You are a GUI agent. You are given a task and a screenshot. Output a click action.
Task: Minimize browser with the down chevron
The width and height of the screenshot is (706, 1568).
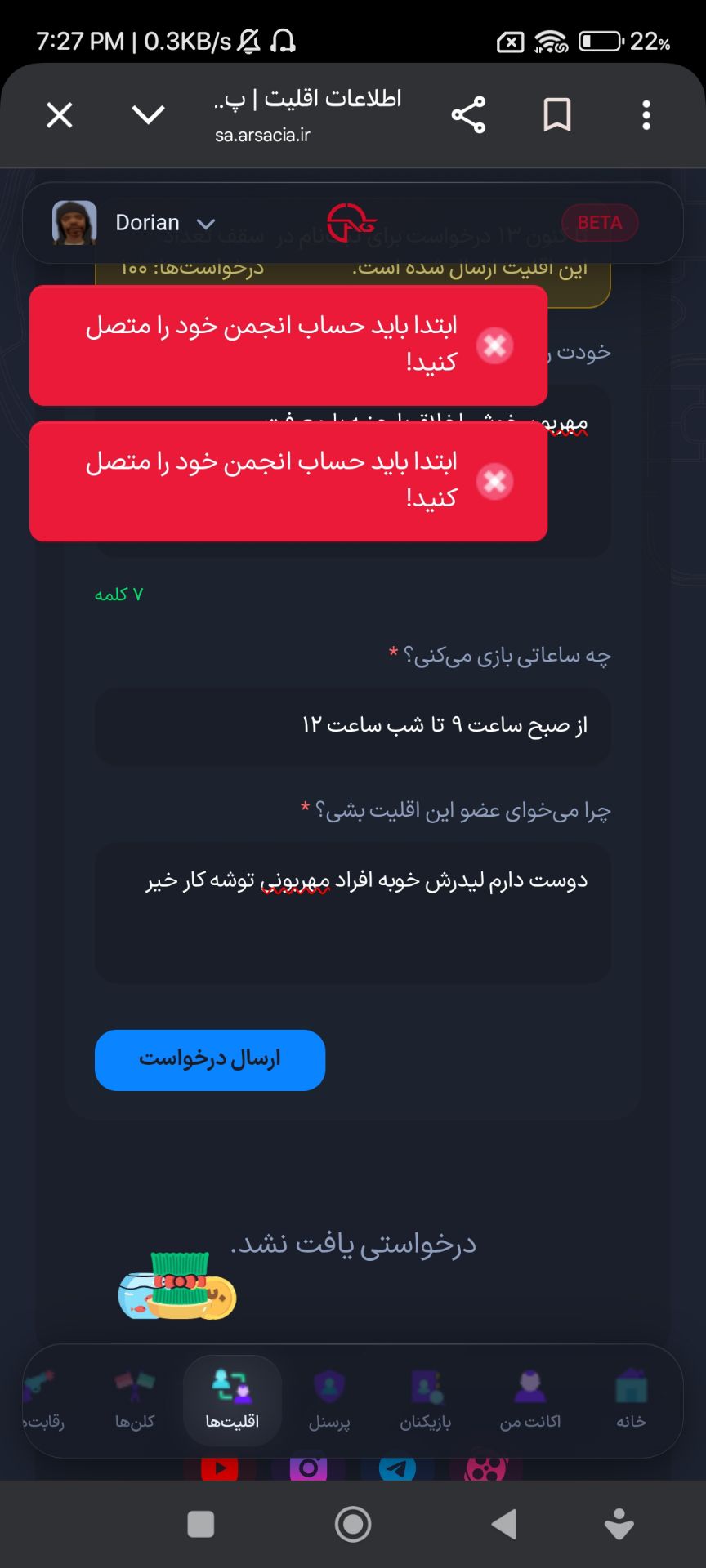click(148, 115)
